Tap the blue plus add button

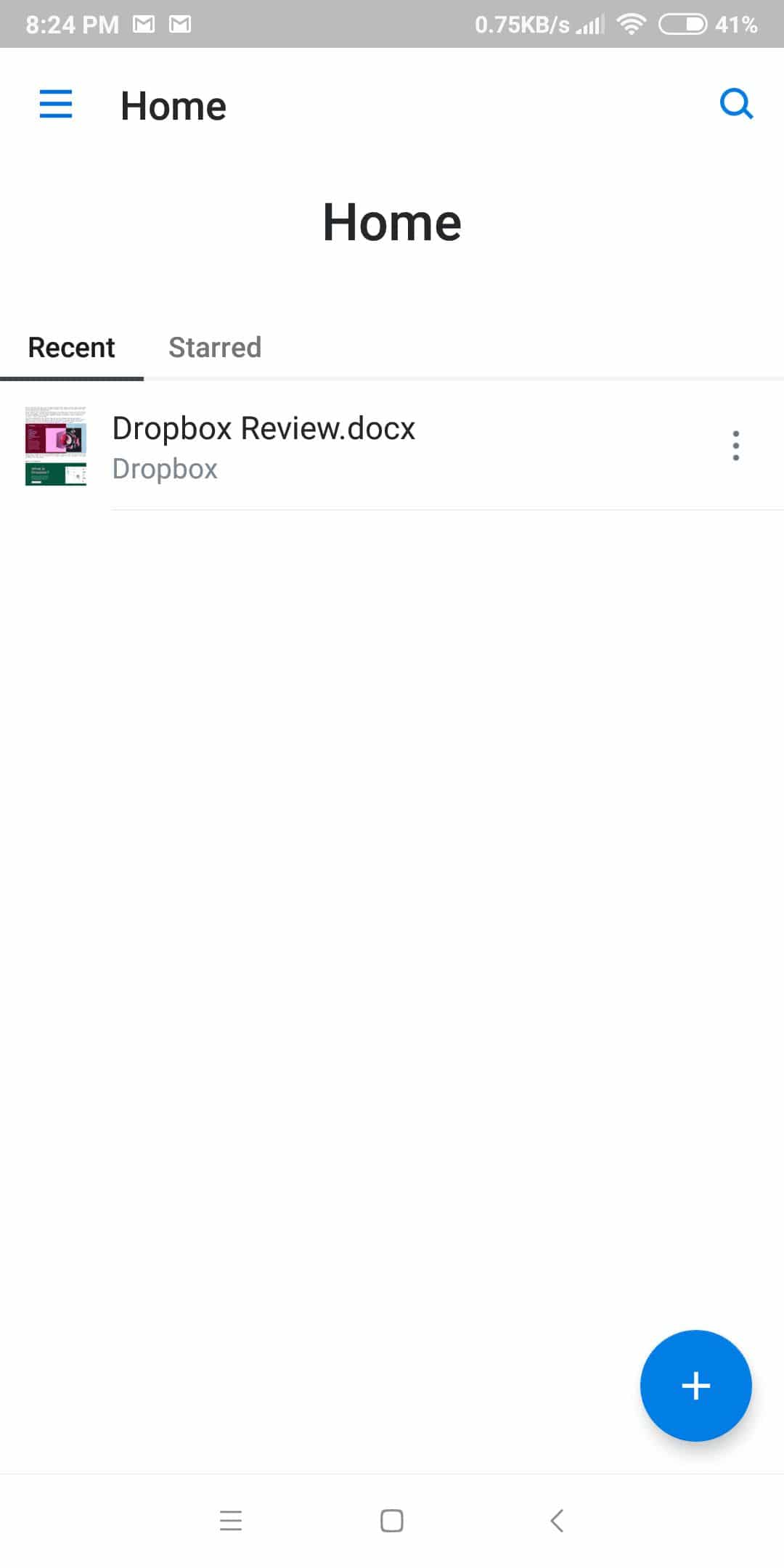coord(695,1385)
